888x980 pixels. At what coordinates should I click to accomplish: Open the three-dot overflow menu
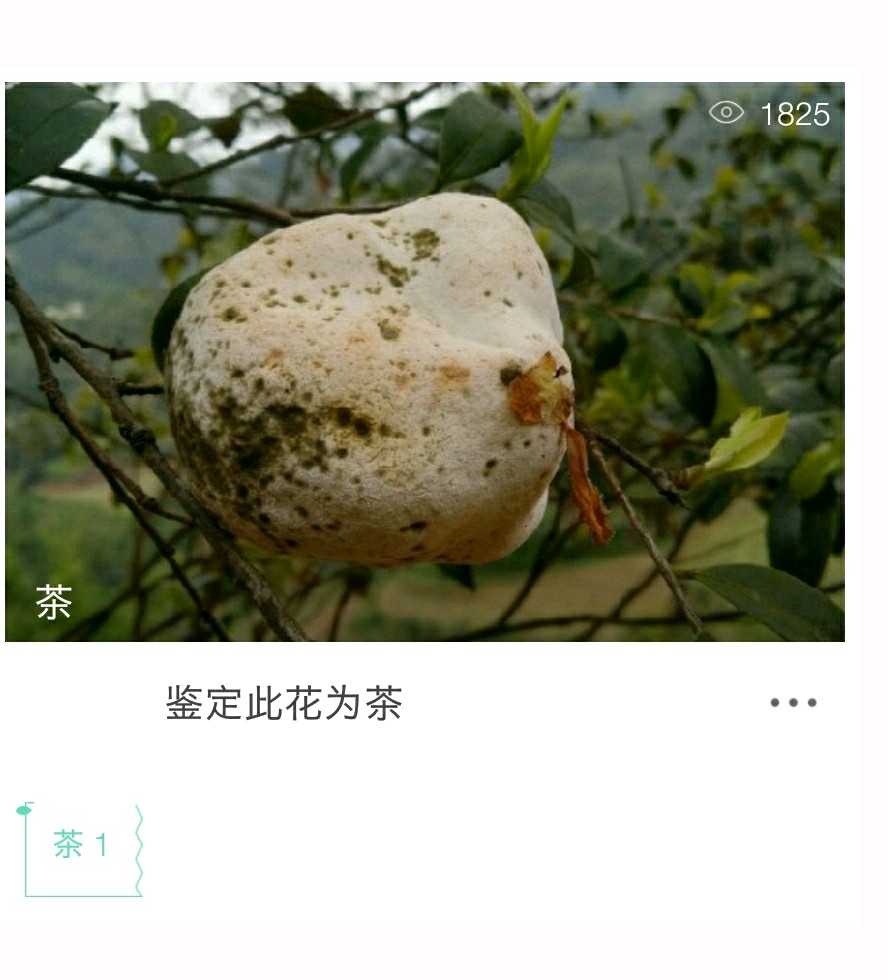tap(793, 703)
